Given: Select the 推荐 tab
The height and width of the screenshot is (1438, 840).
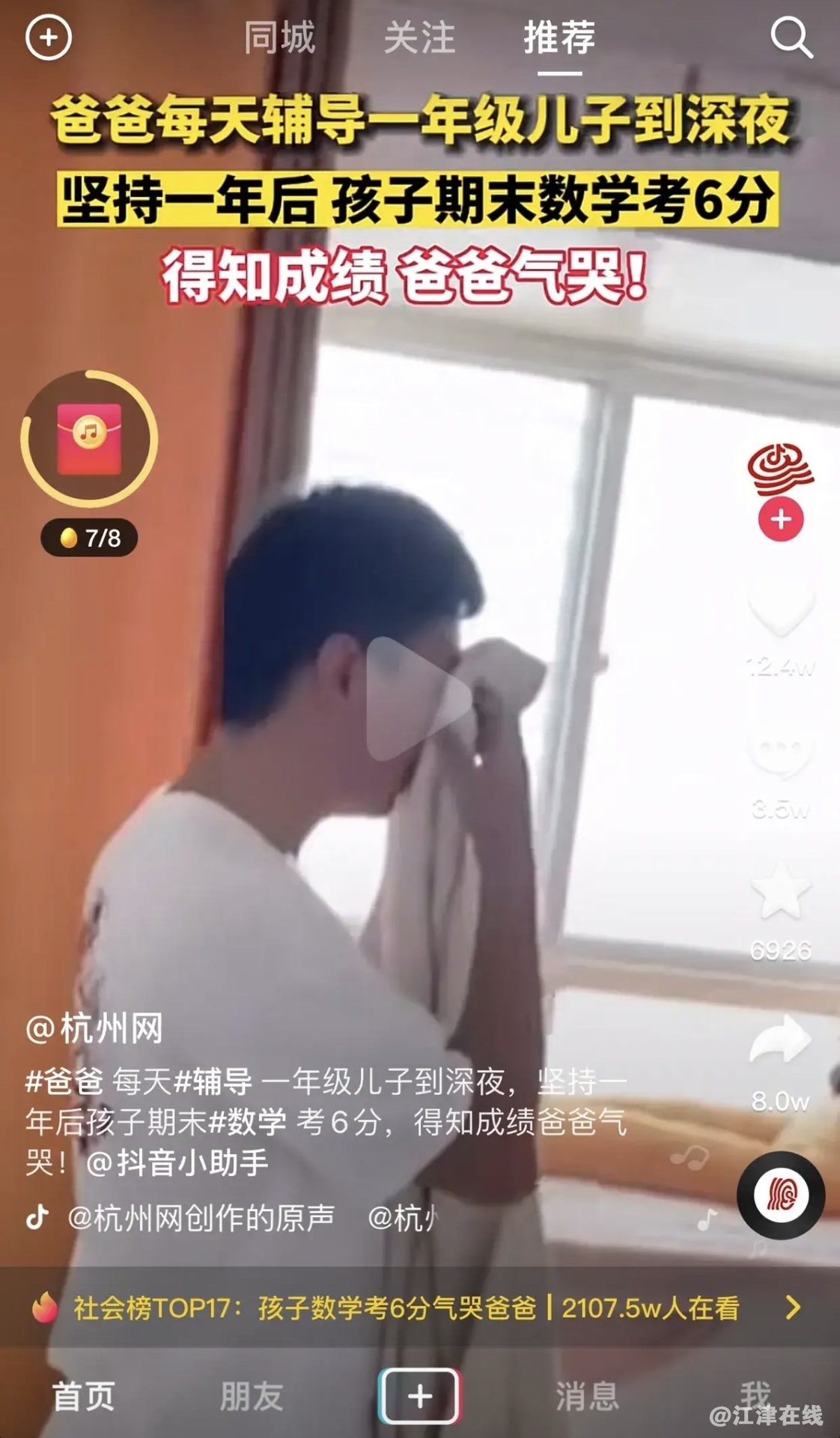Looking at the screenshot, I should point(559,37).
